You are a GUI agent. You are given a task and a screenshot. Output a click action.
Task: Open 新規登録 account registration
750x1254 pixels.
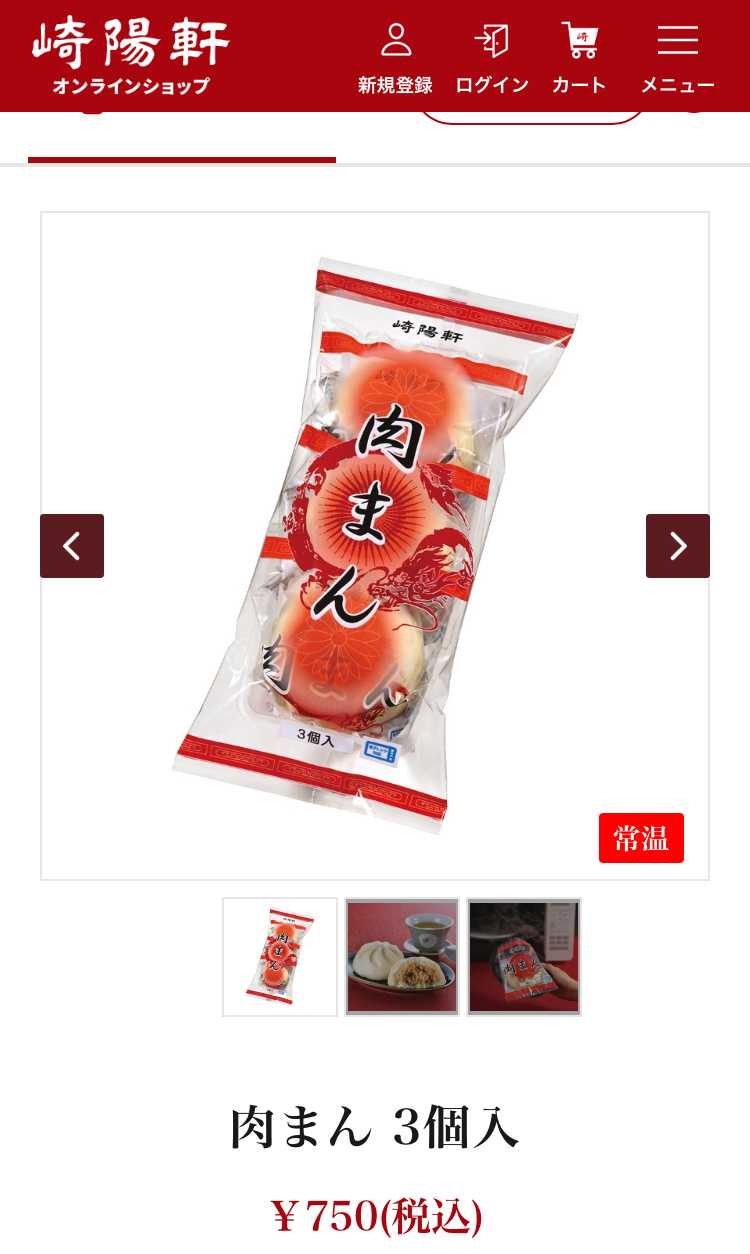tap(395, 58)
